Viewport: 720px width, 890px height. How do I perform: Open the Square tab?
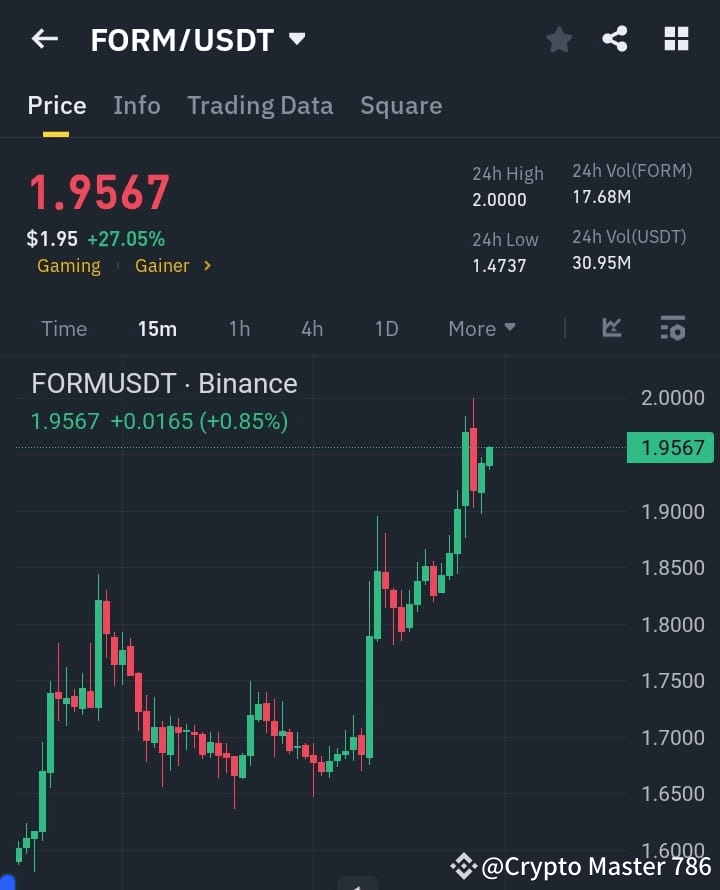tap(401, 105)
